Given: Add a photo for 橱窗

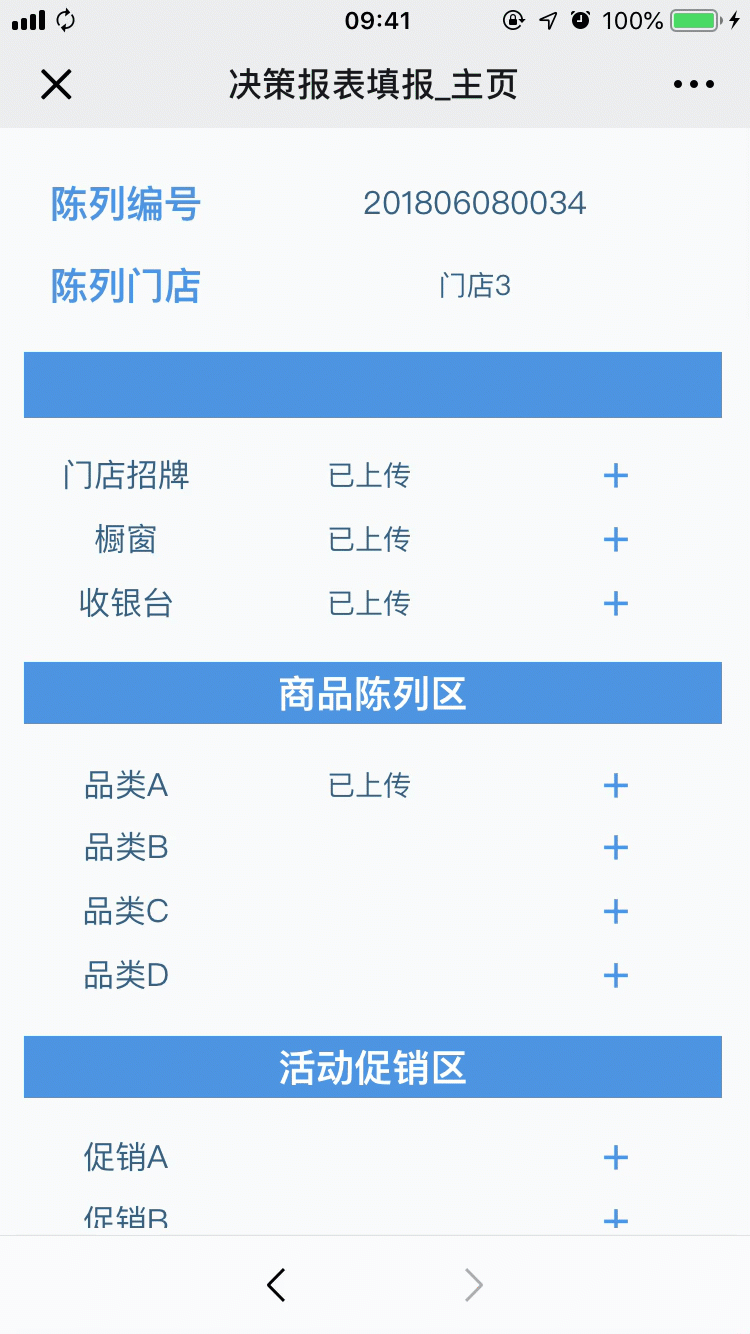Looking at the screenshot, I should coord(615,540).
